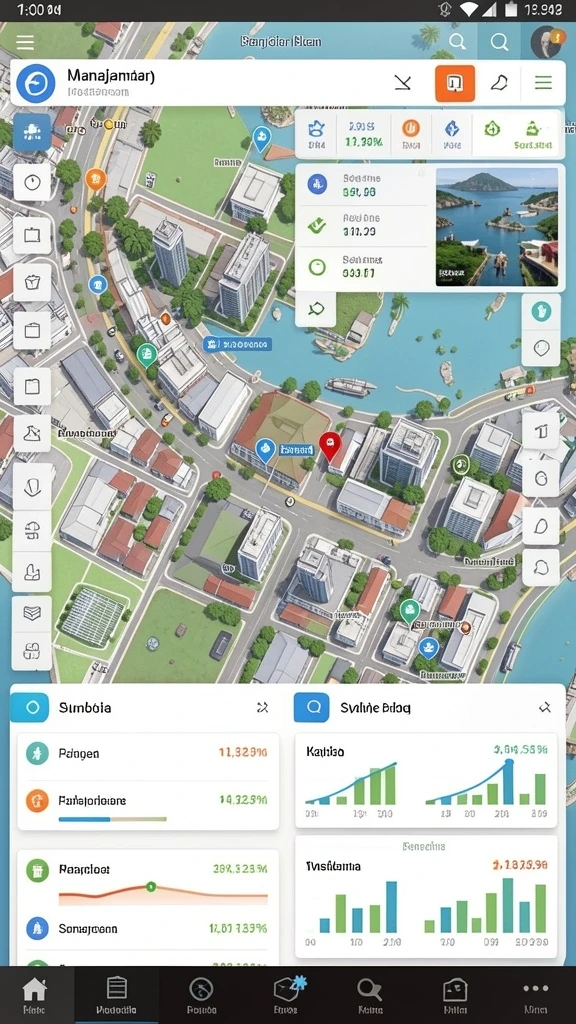
Task: Expand the Sunbola panel with its arrows icon
Action: pos(263,707)
